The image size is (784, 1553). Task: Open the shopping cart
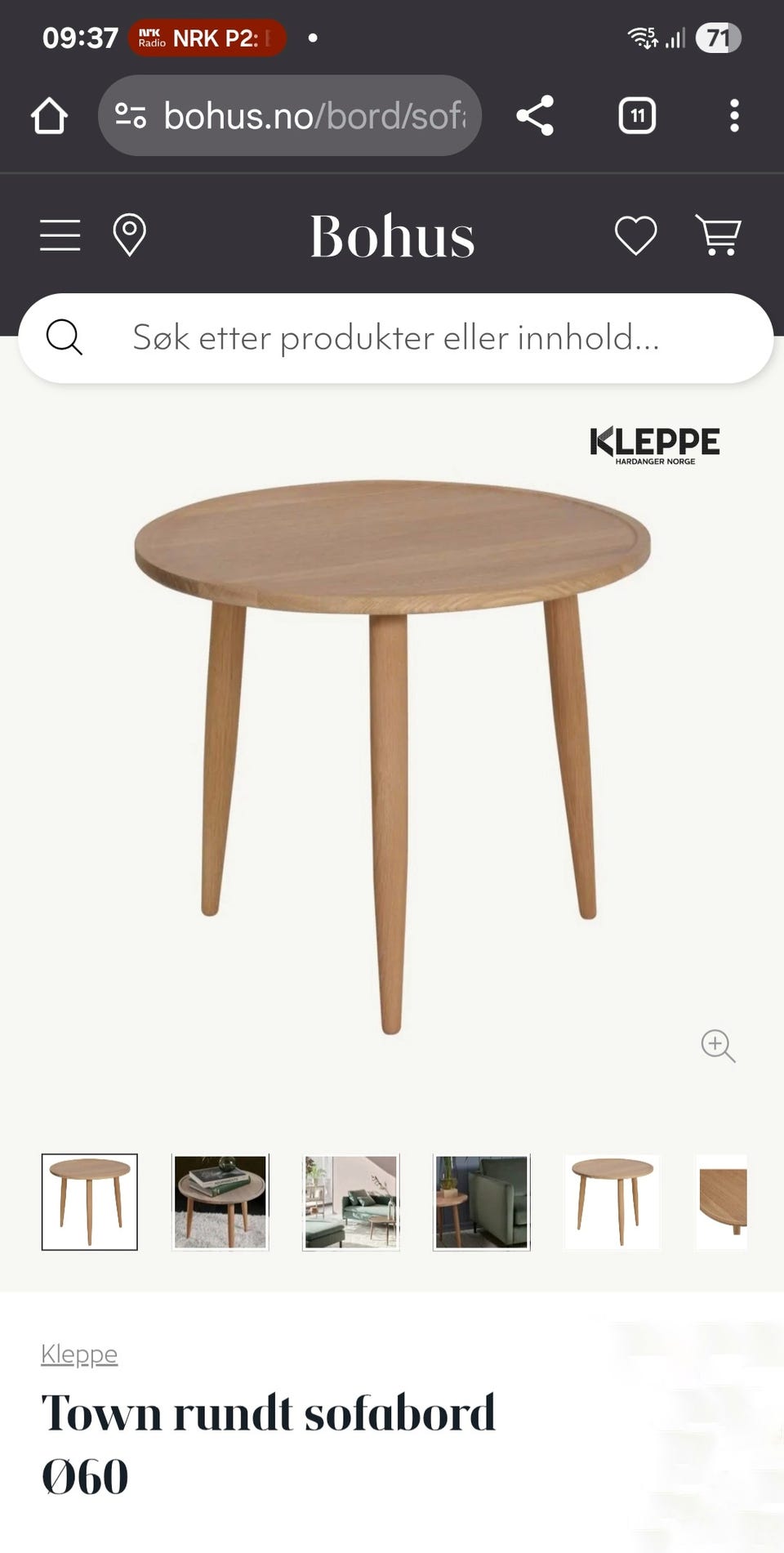pos(718,235)
